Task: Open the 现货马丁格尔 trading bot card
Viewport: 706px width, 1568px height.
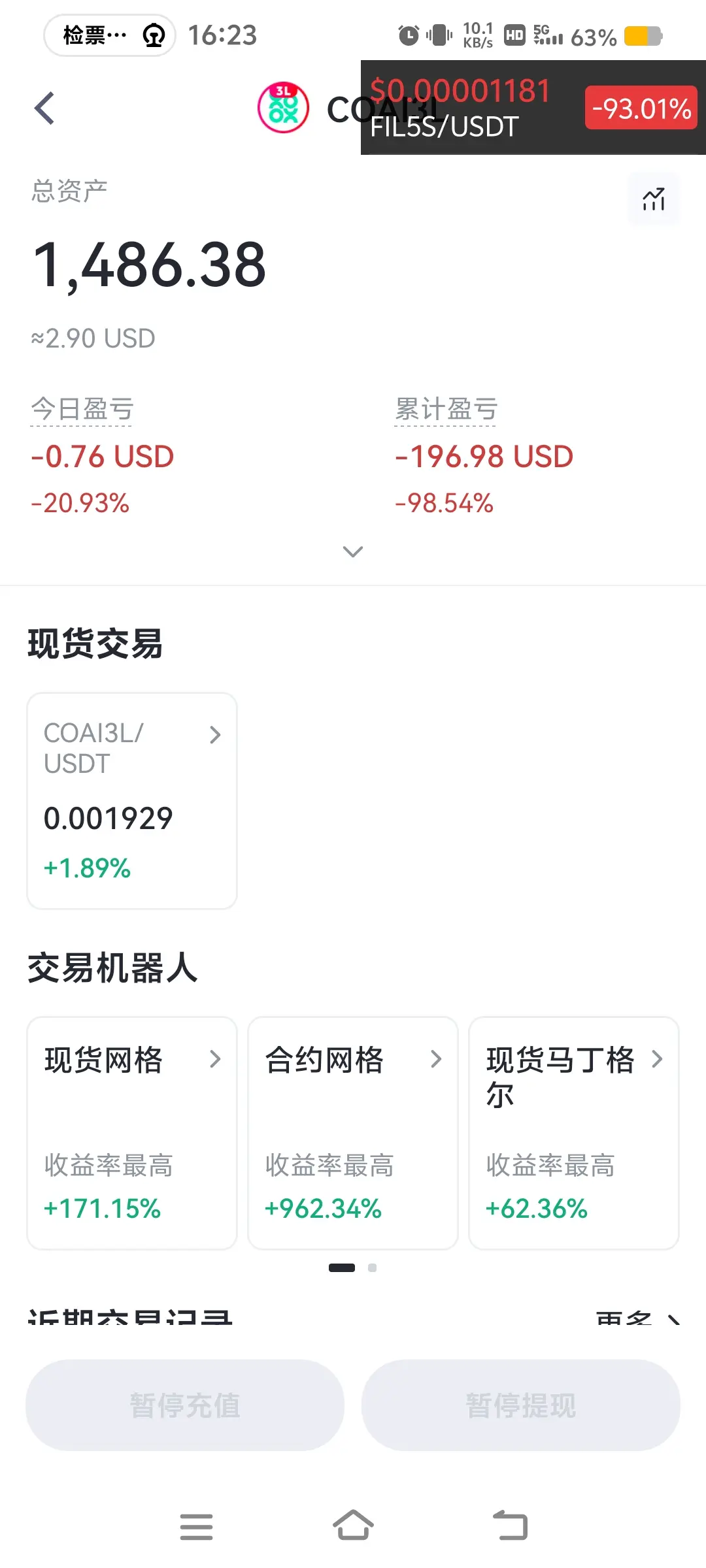Action: click(x=574, y=1133)
